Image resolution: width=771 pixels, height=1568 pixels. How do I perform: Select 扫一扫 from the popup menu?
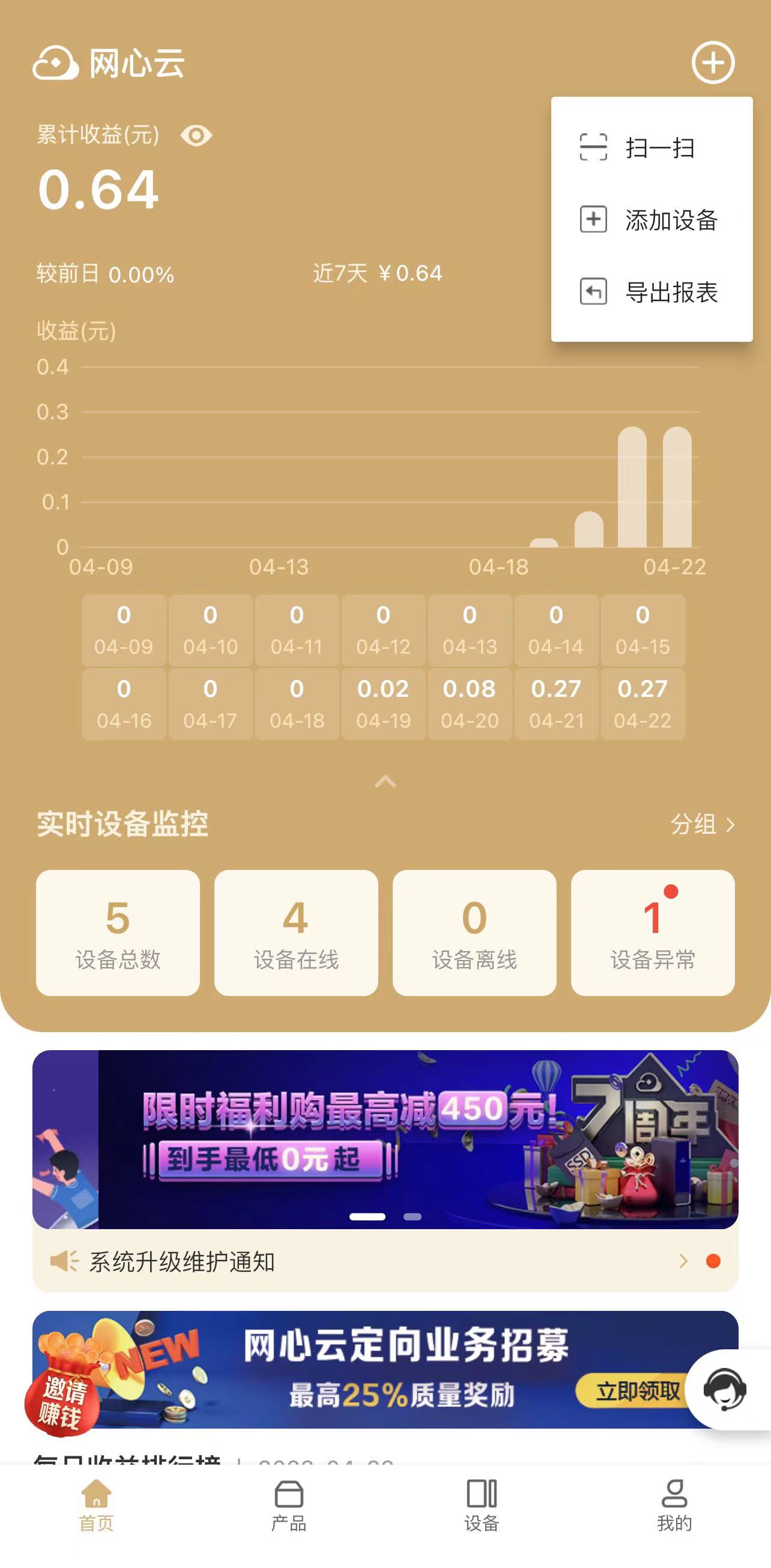(x=651, y=148)
